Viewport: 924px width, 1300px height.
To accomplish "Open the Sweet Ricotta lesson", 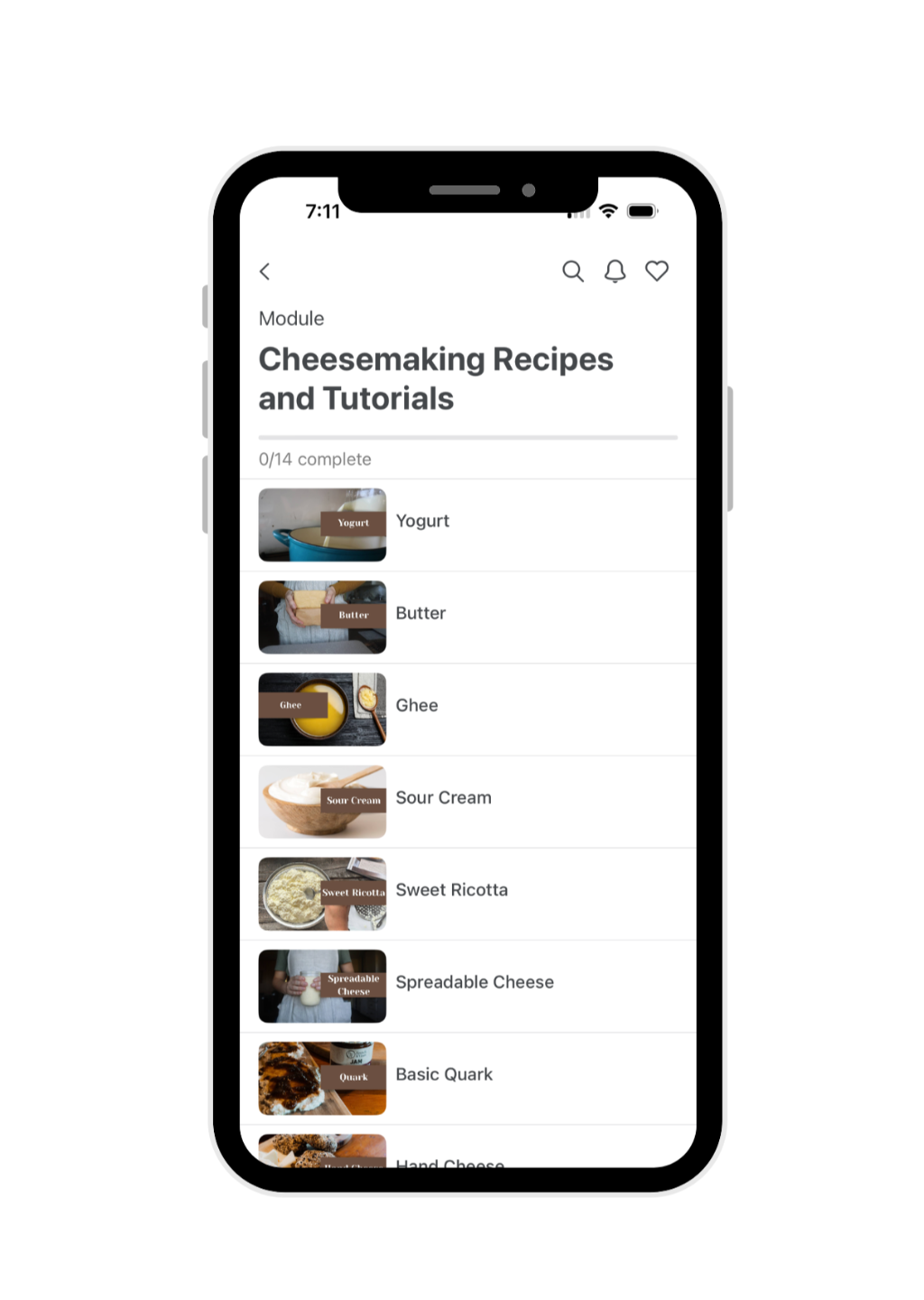I will click(468, 894).
